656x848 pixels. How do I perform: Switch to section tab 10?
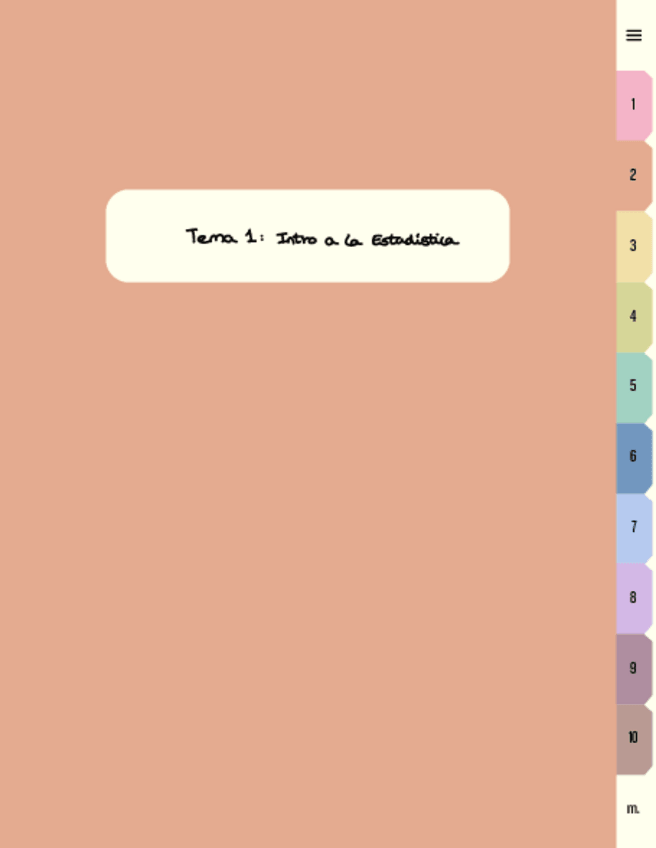pyautogui.click(x=633, y=738)
